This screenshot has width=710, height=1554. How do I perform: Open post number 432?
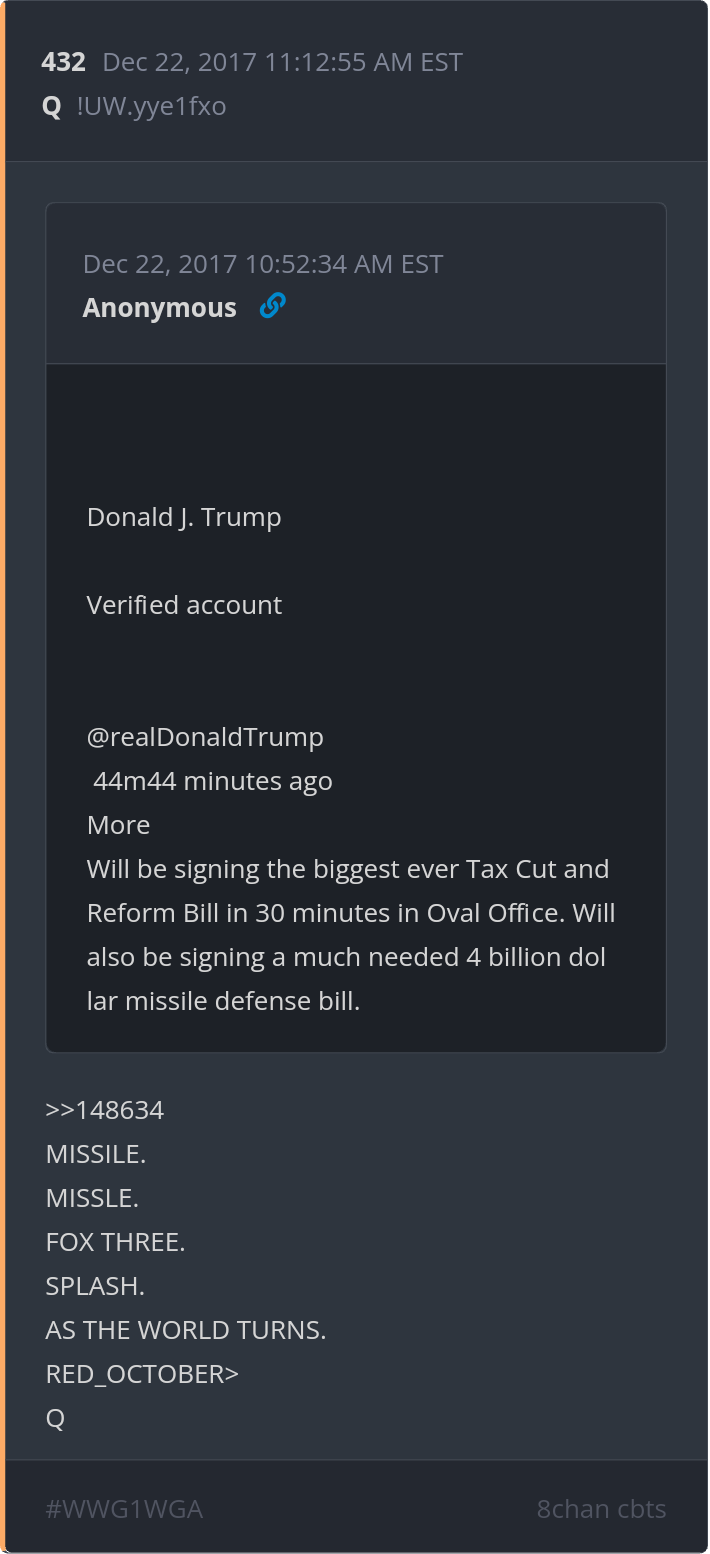tap(63, 62)
